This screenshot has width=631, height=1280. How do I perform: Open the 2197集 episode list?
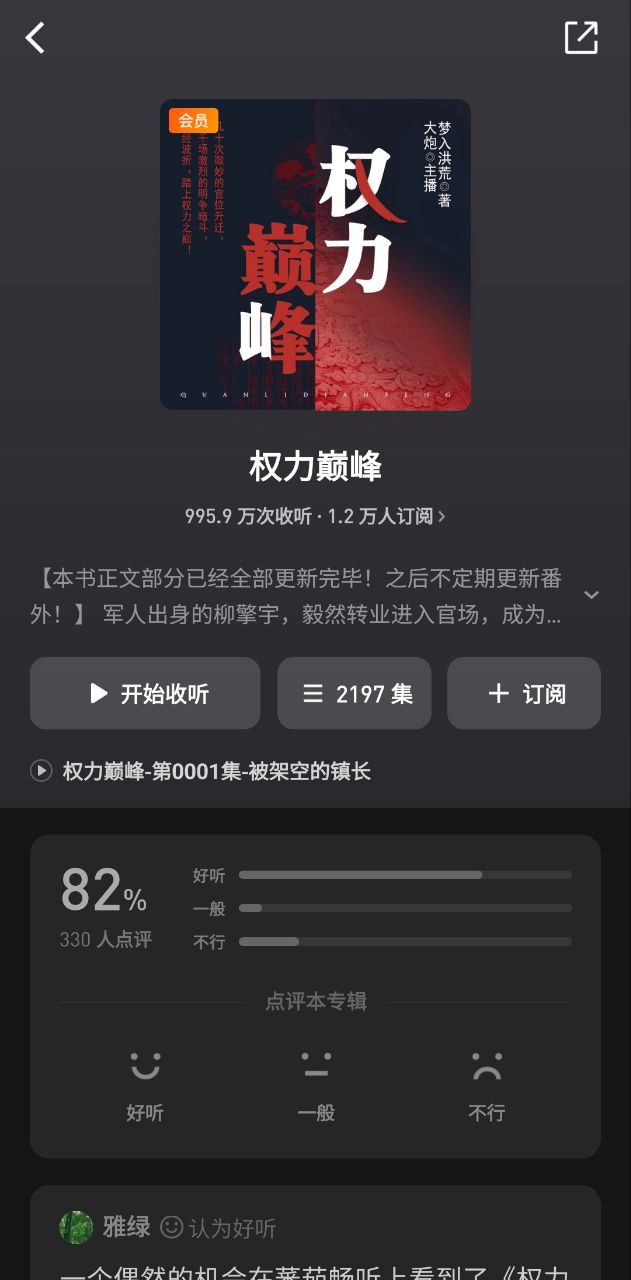(x=354, y=693)
